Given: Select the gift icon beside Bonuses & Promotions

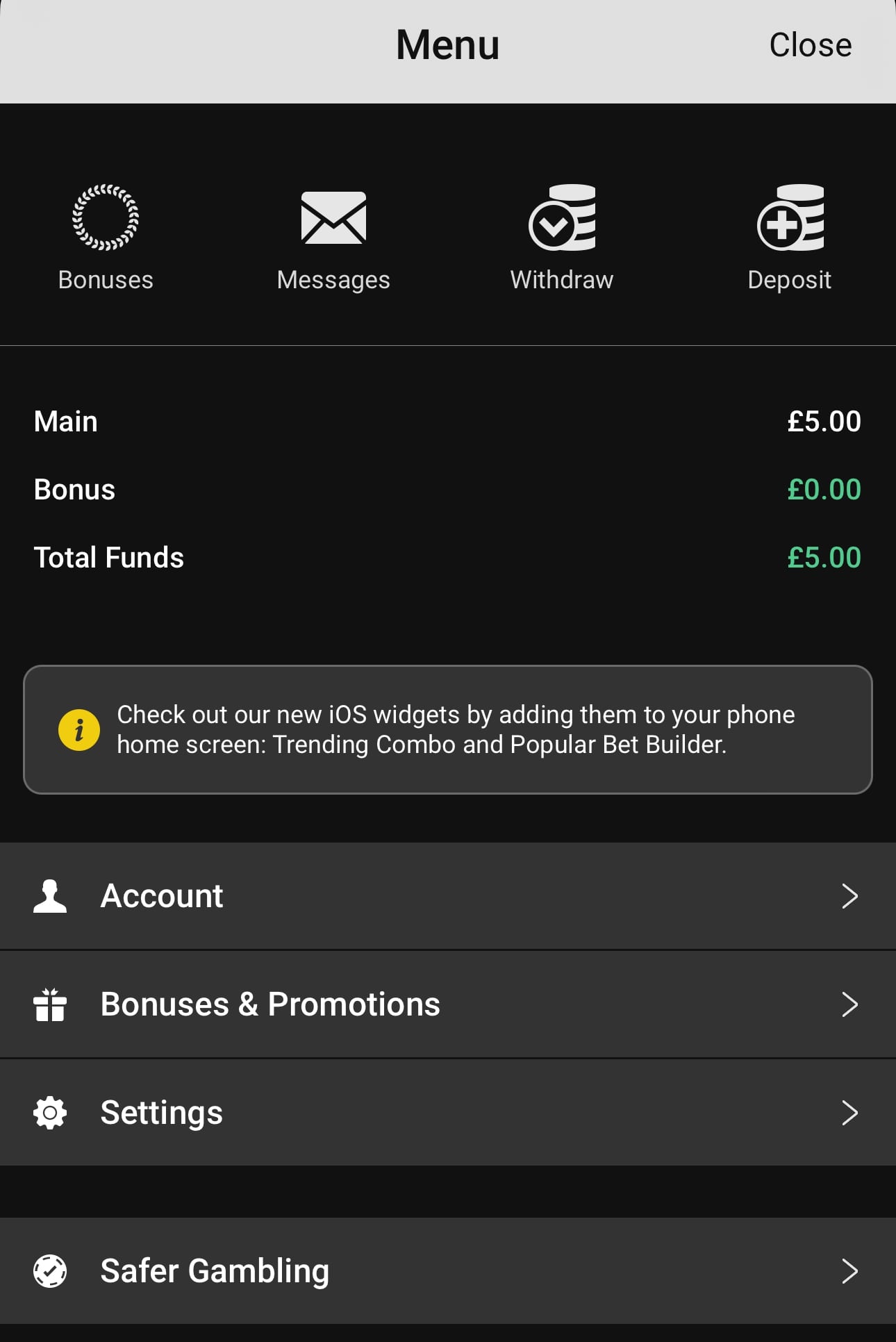Looking at the screenshot, I should coord(49,1004).
